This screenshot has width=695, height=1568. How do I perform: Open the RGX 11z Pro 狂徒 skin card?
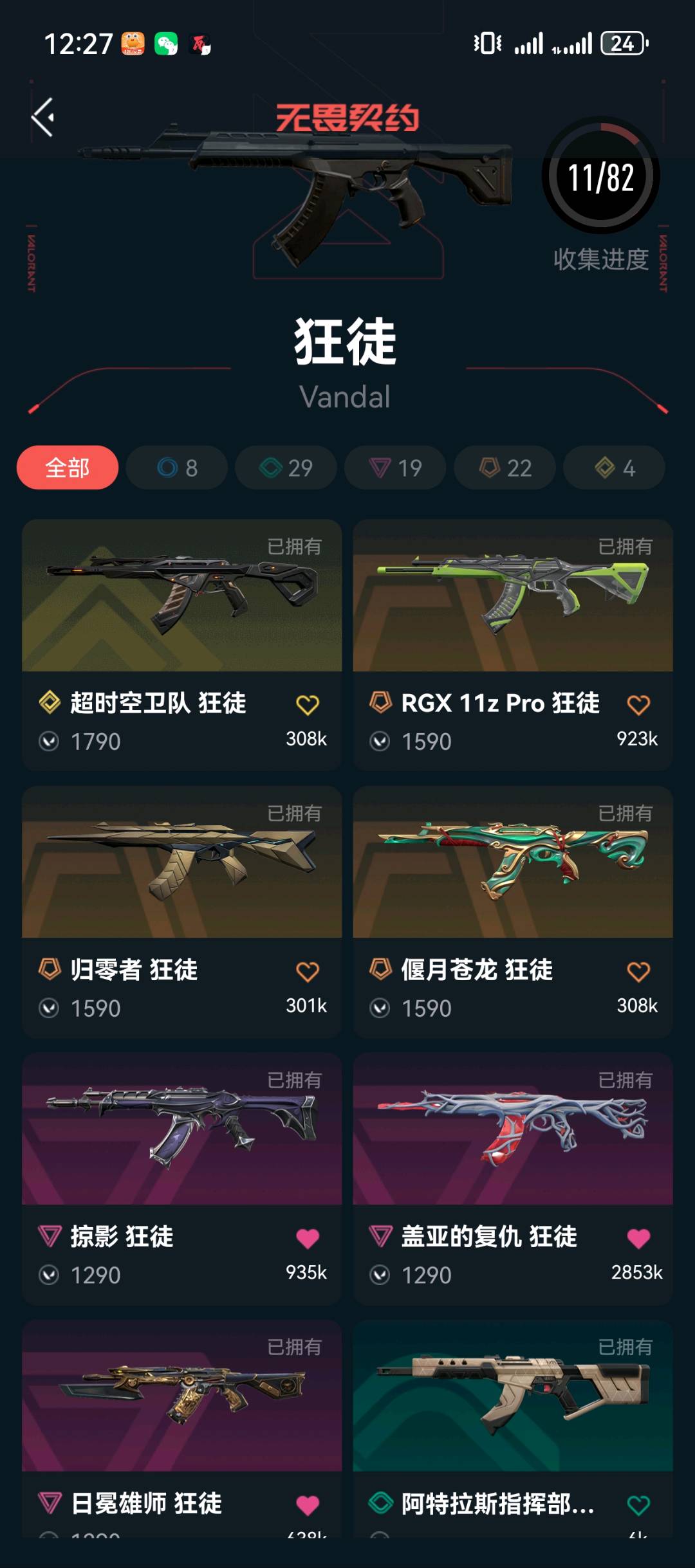tap(513, 596)
